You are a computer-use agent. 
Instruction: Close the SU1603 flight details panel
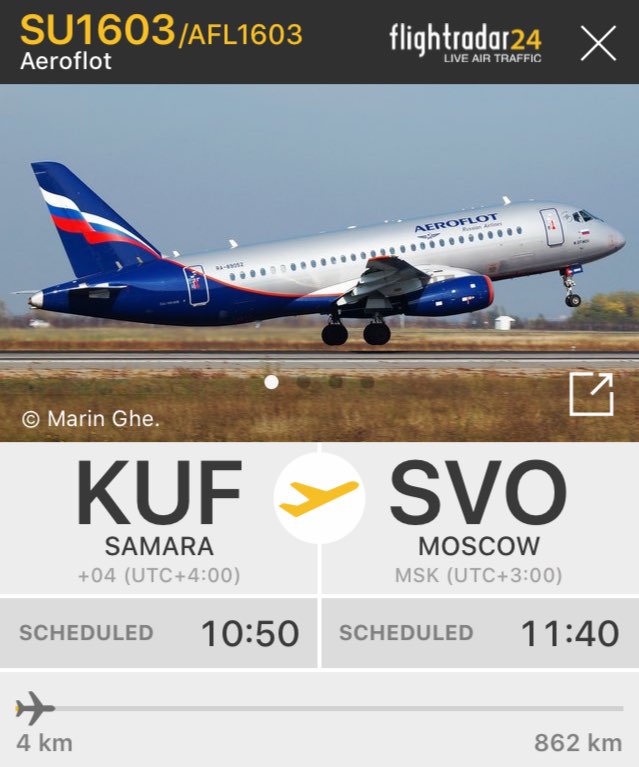[x=598, y=43]
